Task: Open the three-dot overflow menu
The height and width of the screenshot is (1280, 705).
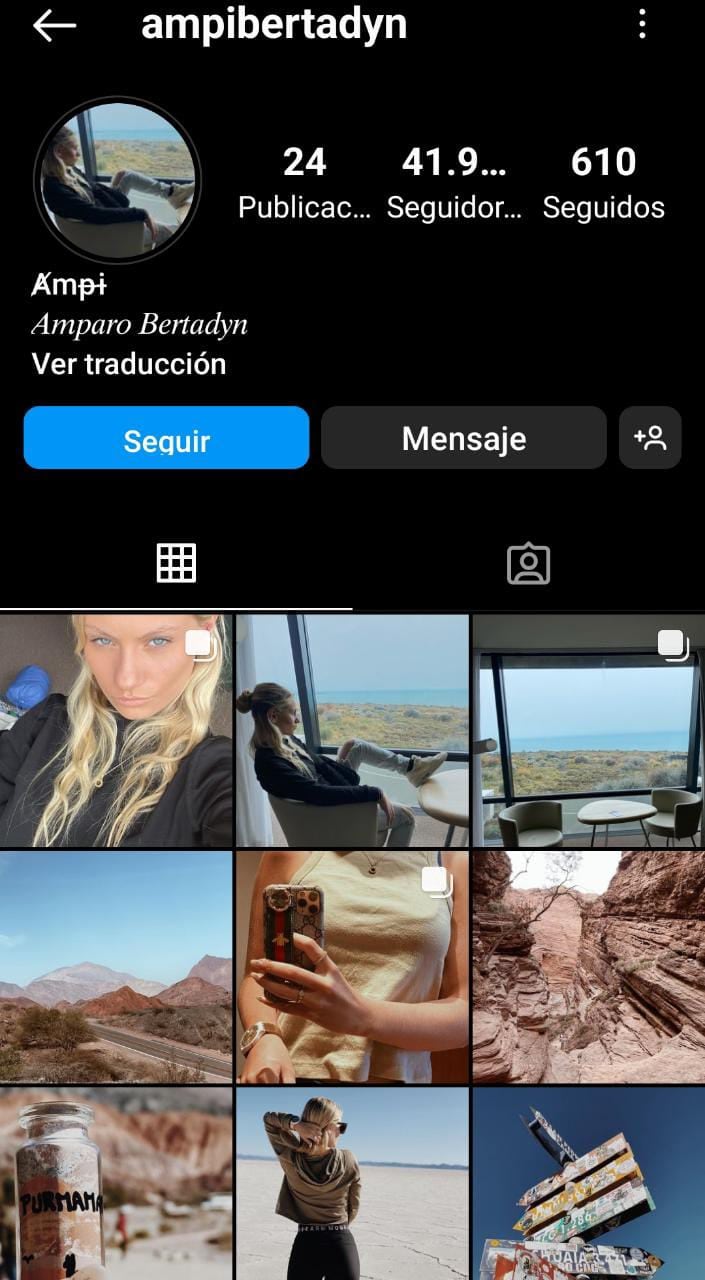Action: click(642, 25)
